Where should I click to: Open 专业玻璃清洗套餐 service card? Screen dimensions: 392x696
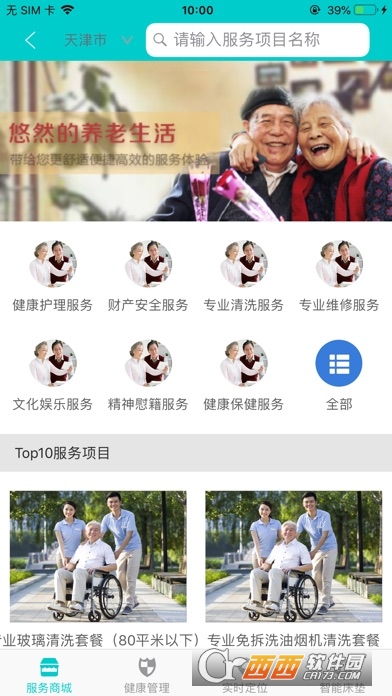98,569
